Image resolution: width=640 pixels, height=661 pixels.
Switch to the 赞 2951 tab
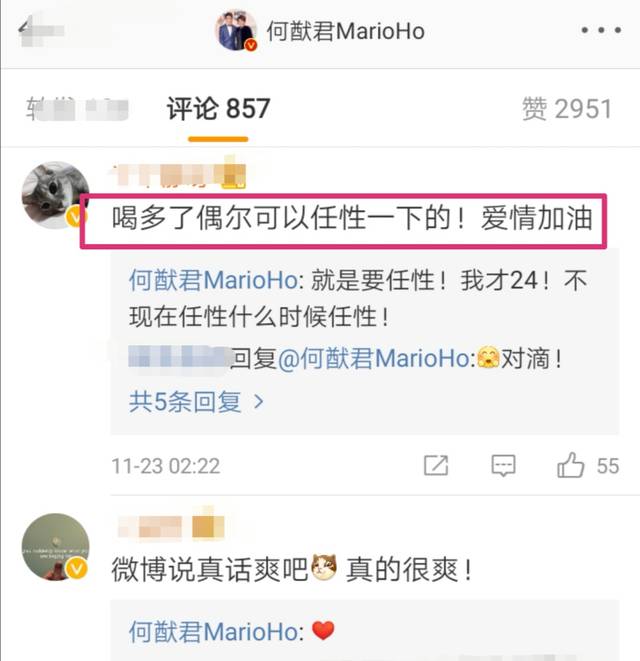tap(566, 109)
